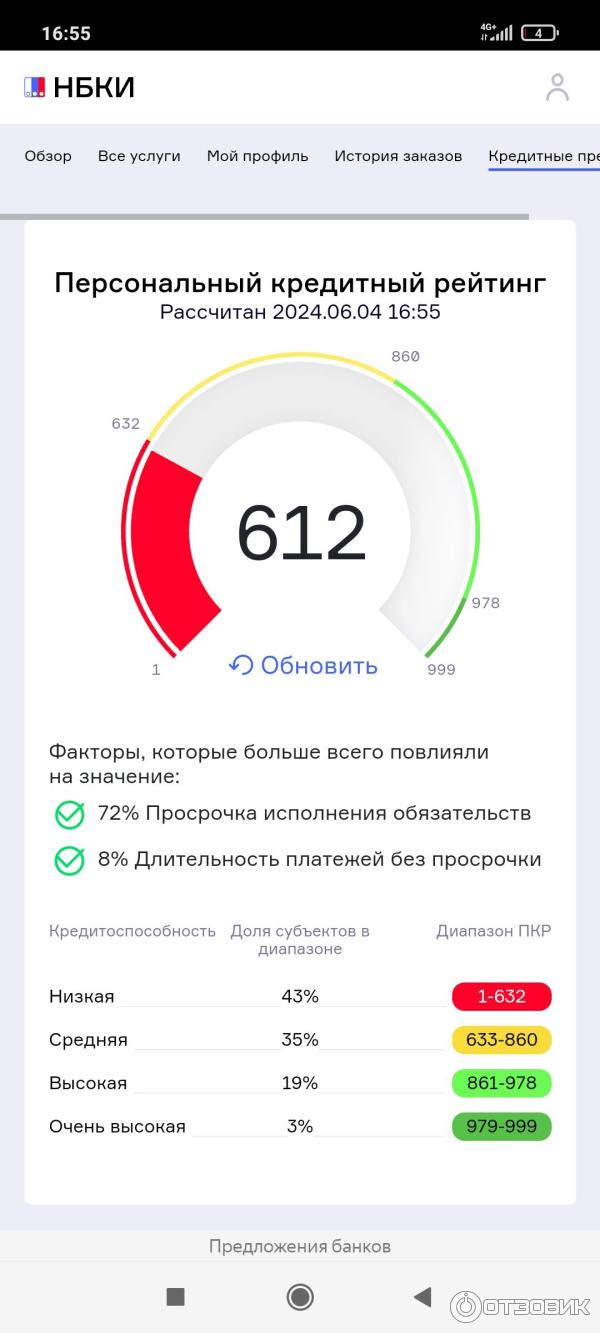Switch to История заказов tab
Screen dimensions: 600x1333
[x=398, y=156]
